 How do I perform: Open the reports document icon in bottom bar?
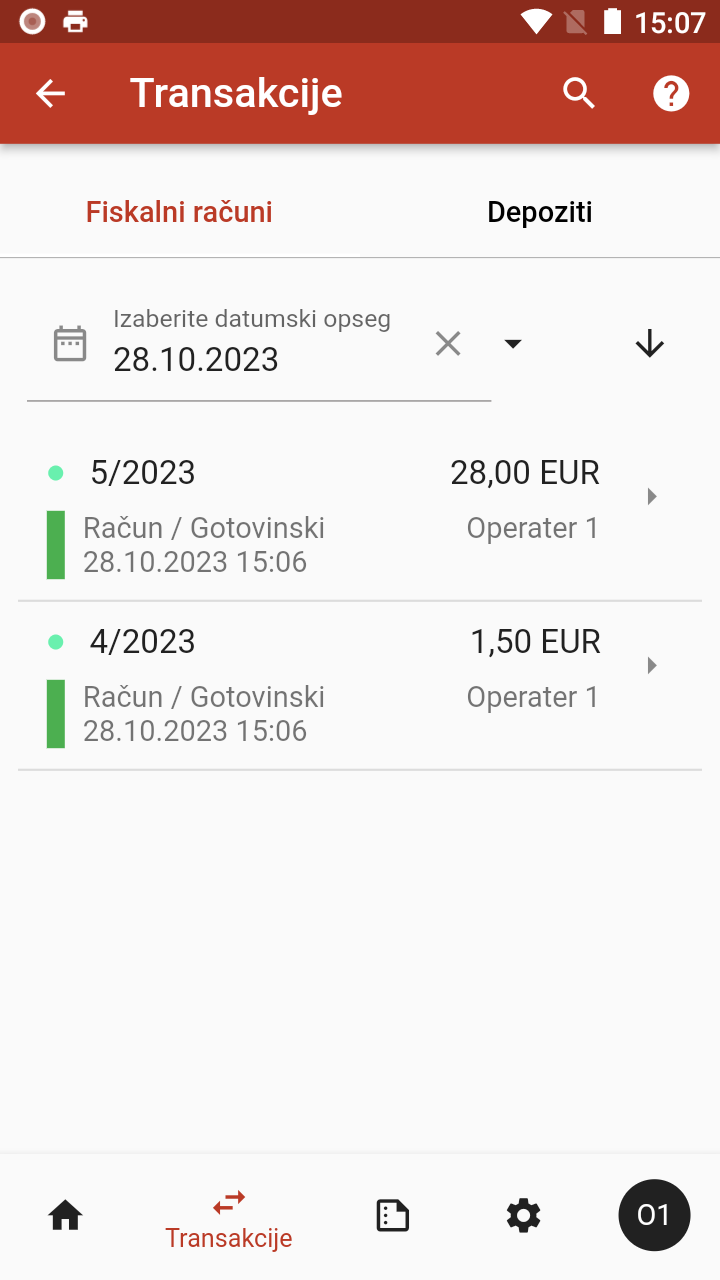[x=392, y=1215]
